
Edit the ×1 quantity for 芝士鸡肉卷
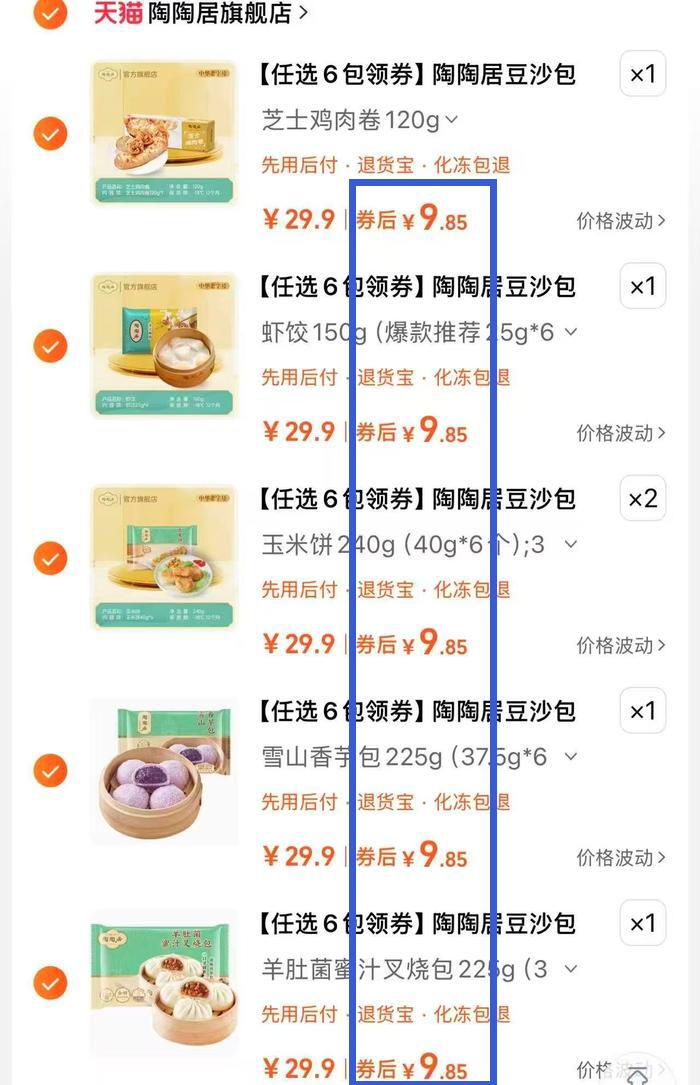click(642, 74)
